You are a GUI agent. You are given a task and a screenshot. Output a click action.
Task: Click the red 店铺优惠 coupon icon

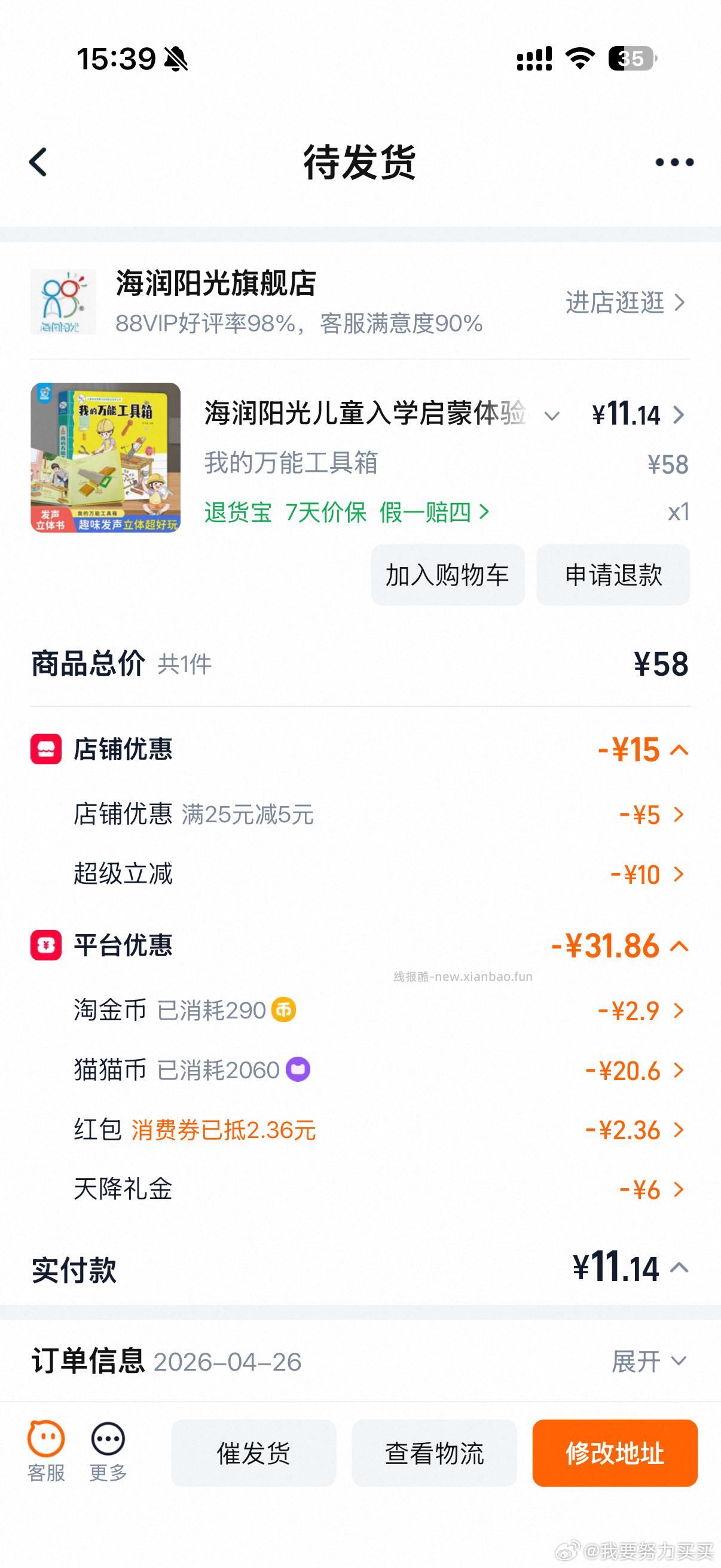point(47,749)
